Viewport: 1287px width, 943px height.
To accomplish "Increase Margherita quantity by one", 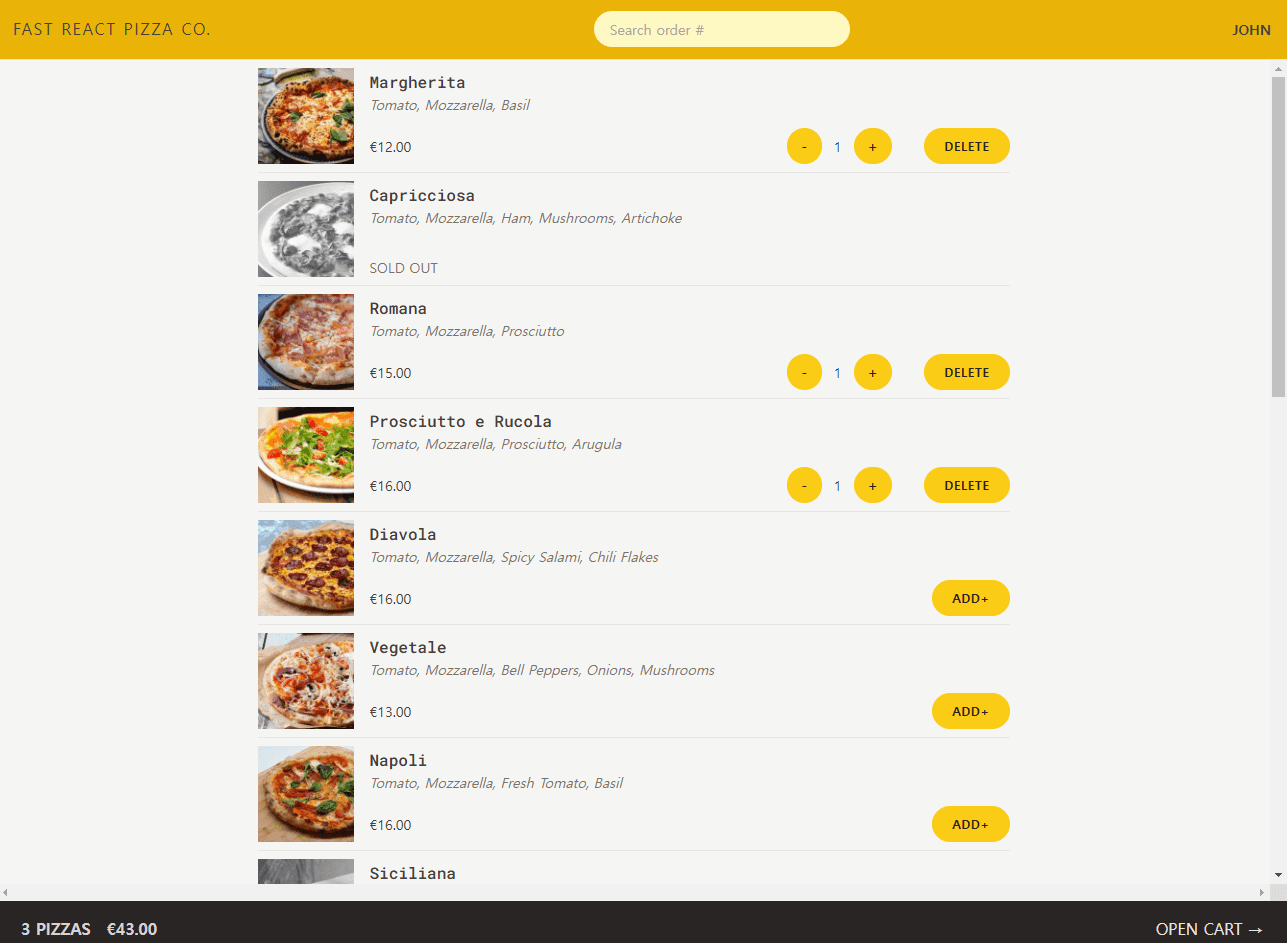I will point(872,146).
